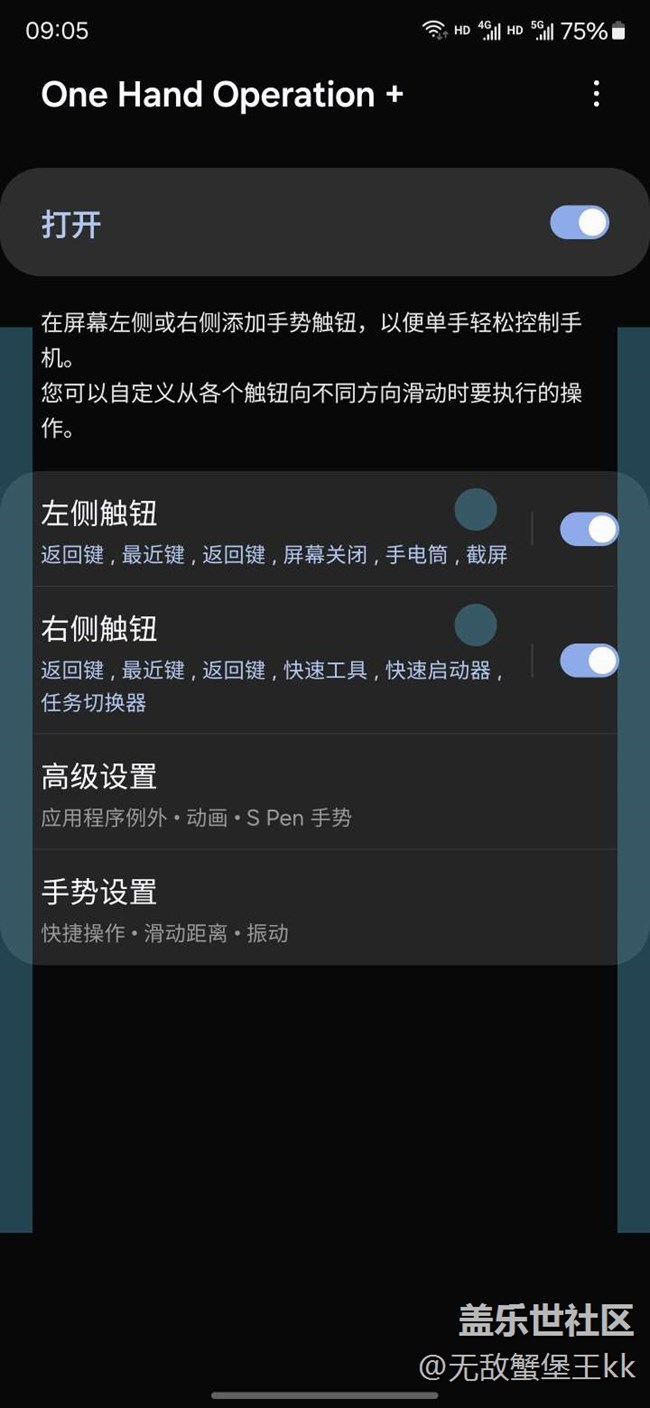Viewport: 650px width, 1408px height.
Task: Turn off the main 打开 switch
Action: 579,222
